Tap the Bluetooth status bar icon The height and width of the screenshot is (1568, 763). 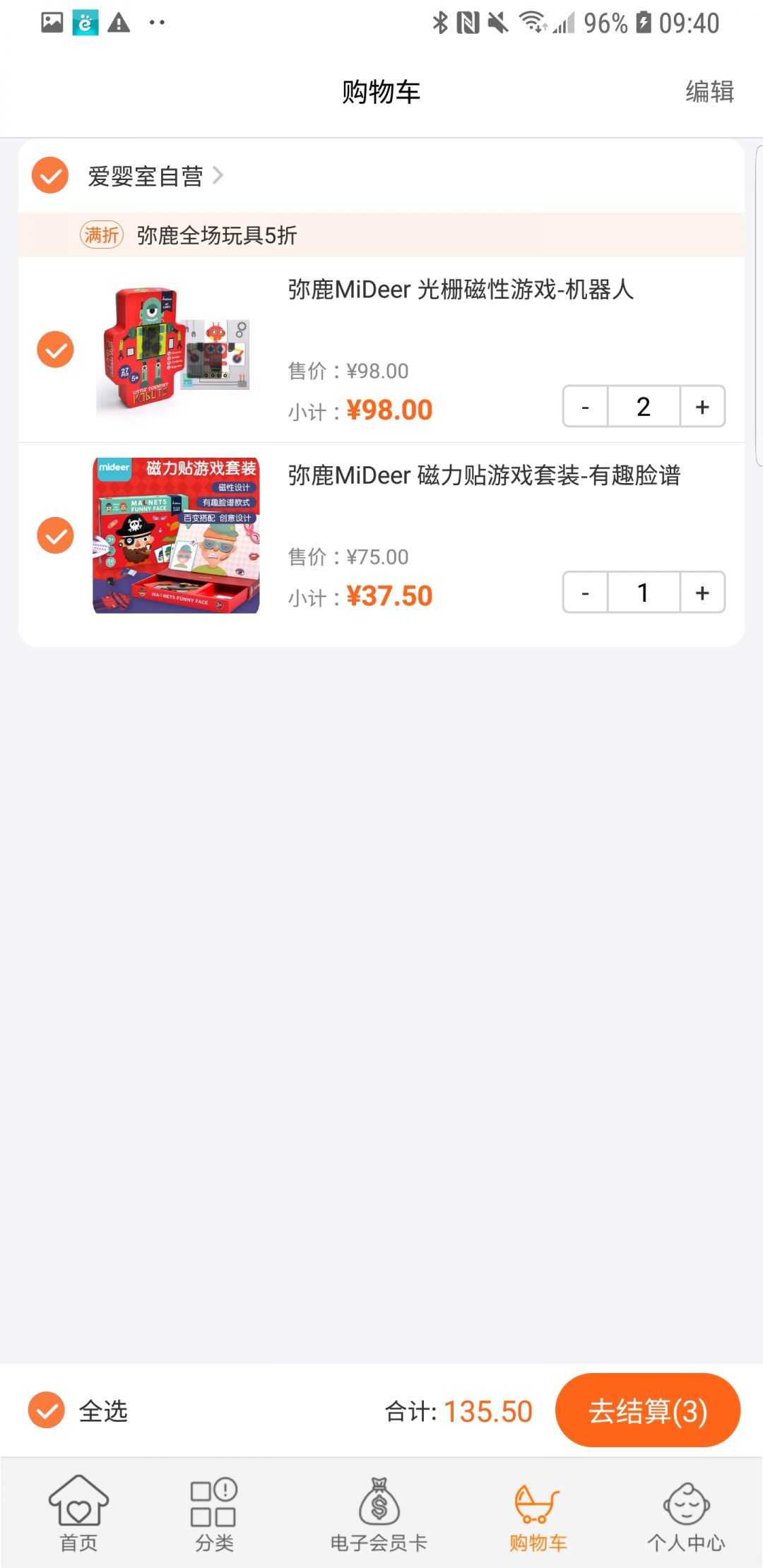point(442,23)
